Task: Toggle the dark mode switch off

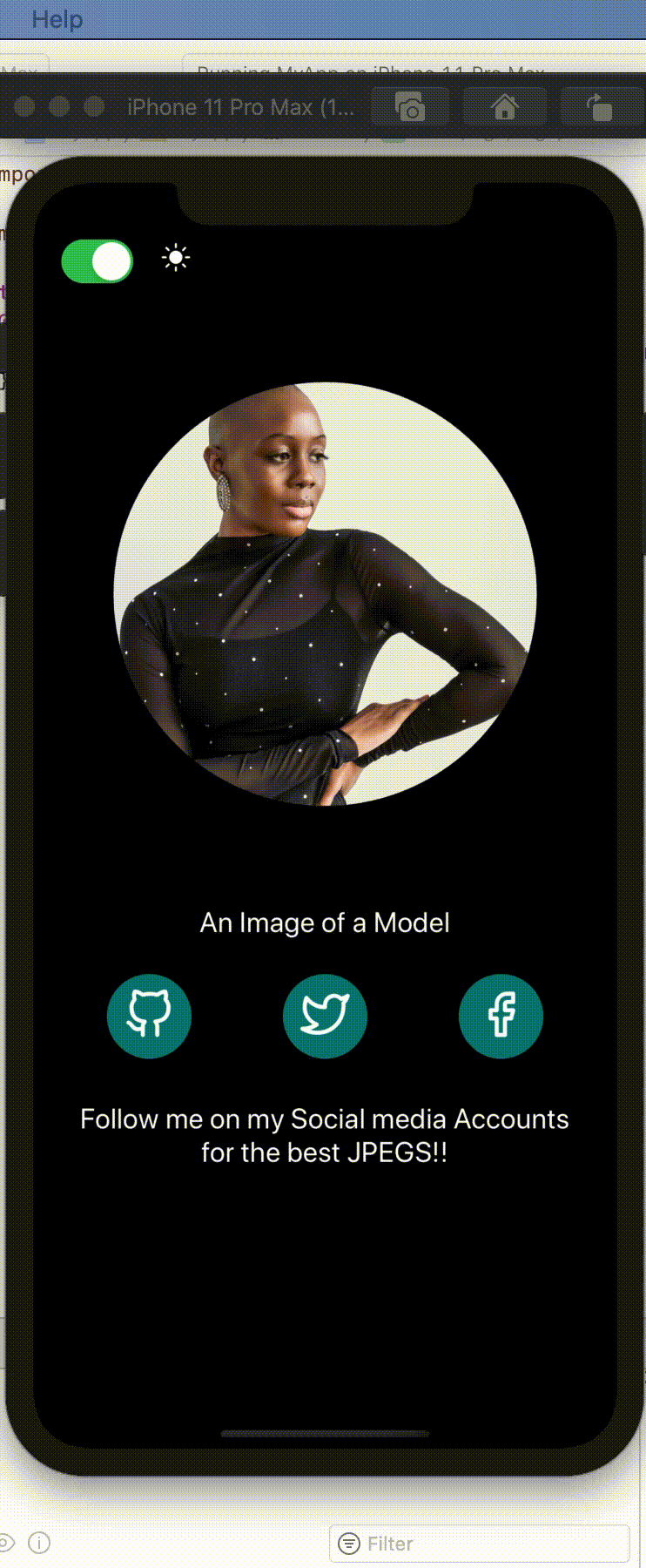Action: [98, 261]
